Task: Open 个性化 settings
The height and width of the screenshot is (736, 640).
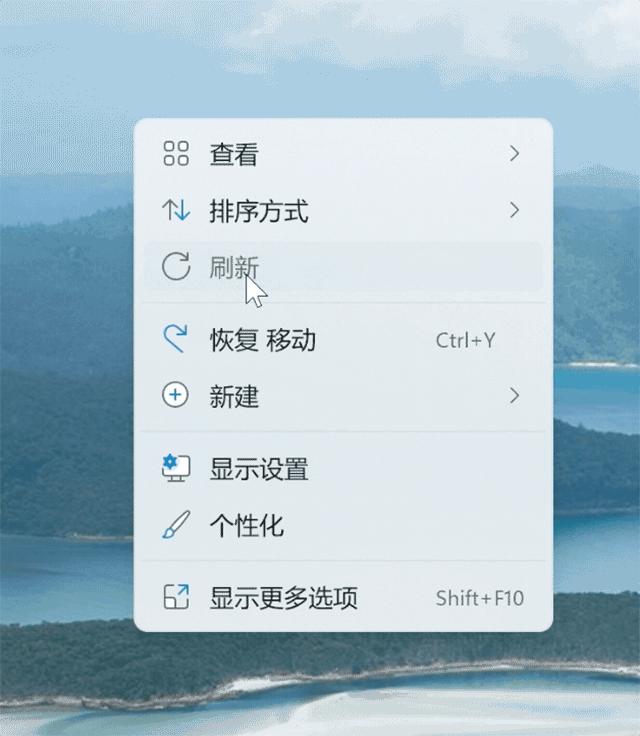Action: 246,525
